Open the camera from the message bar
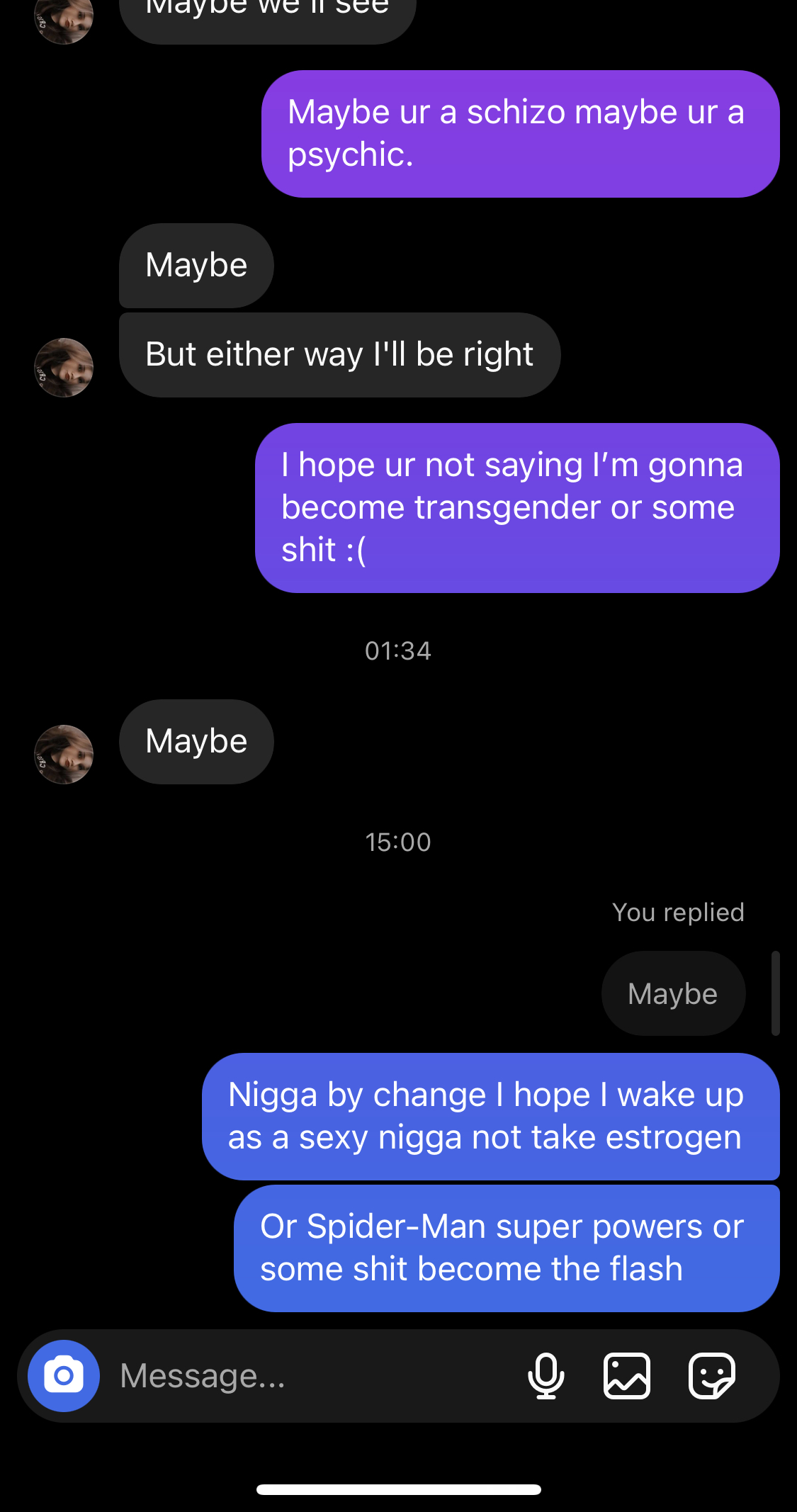This screenshot has height=1512, width=797. tap(64, 1375)
